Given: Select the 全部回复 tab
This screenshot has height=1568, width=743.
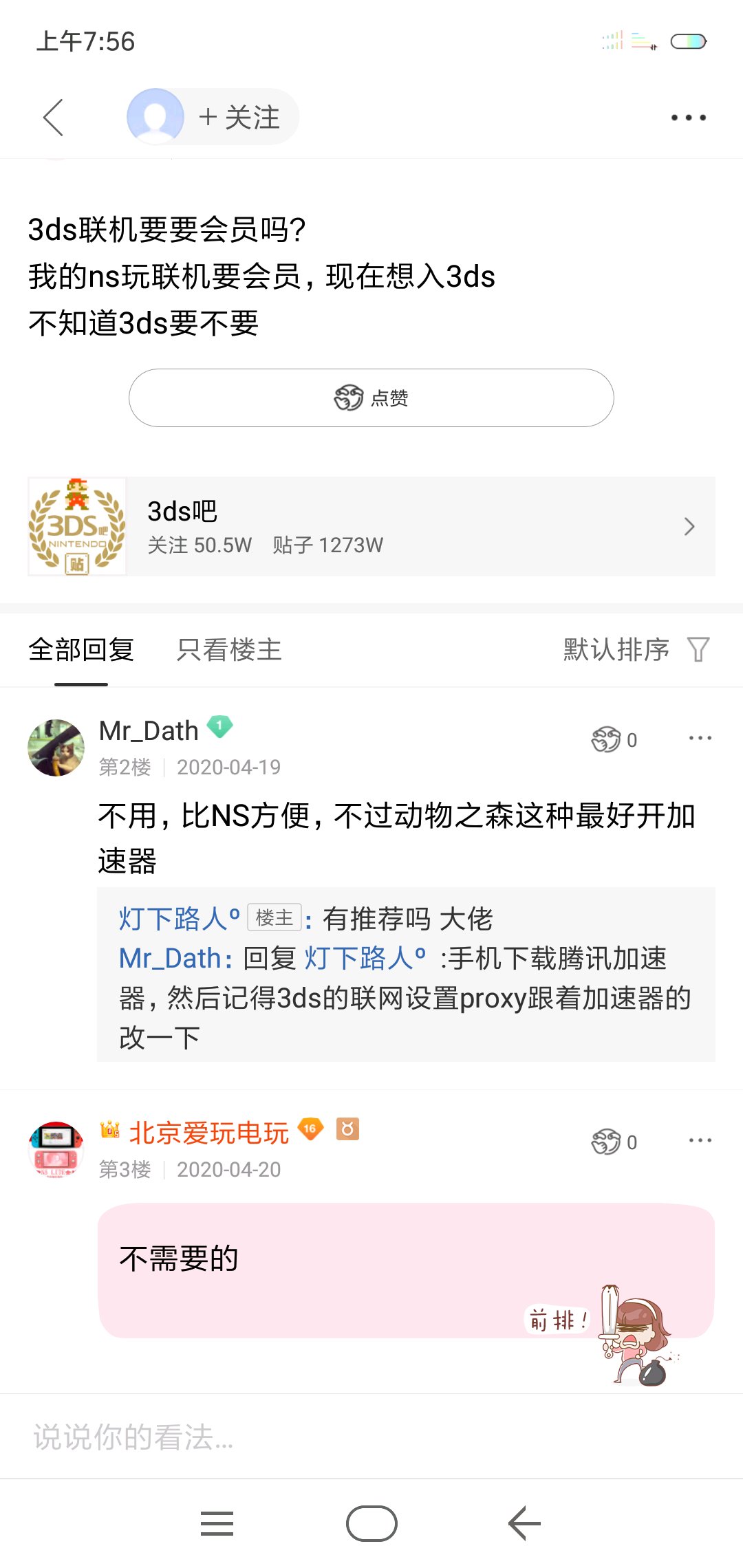Looking at the screenshot, I should 81,649.
